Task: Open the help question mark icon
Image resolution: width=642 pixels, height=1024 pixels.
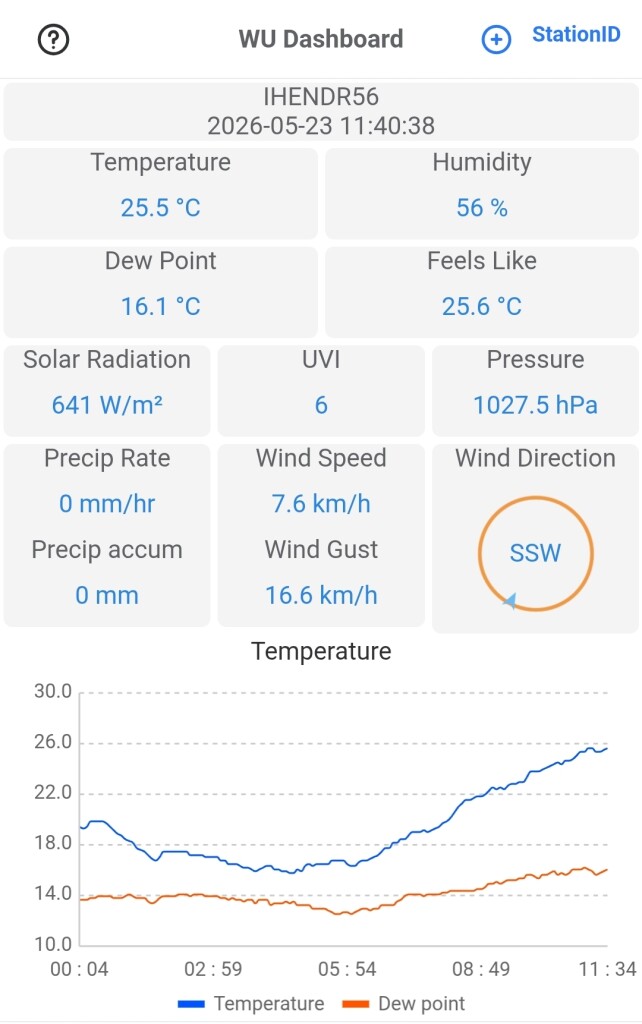Action: [x=54, y=40]
